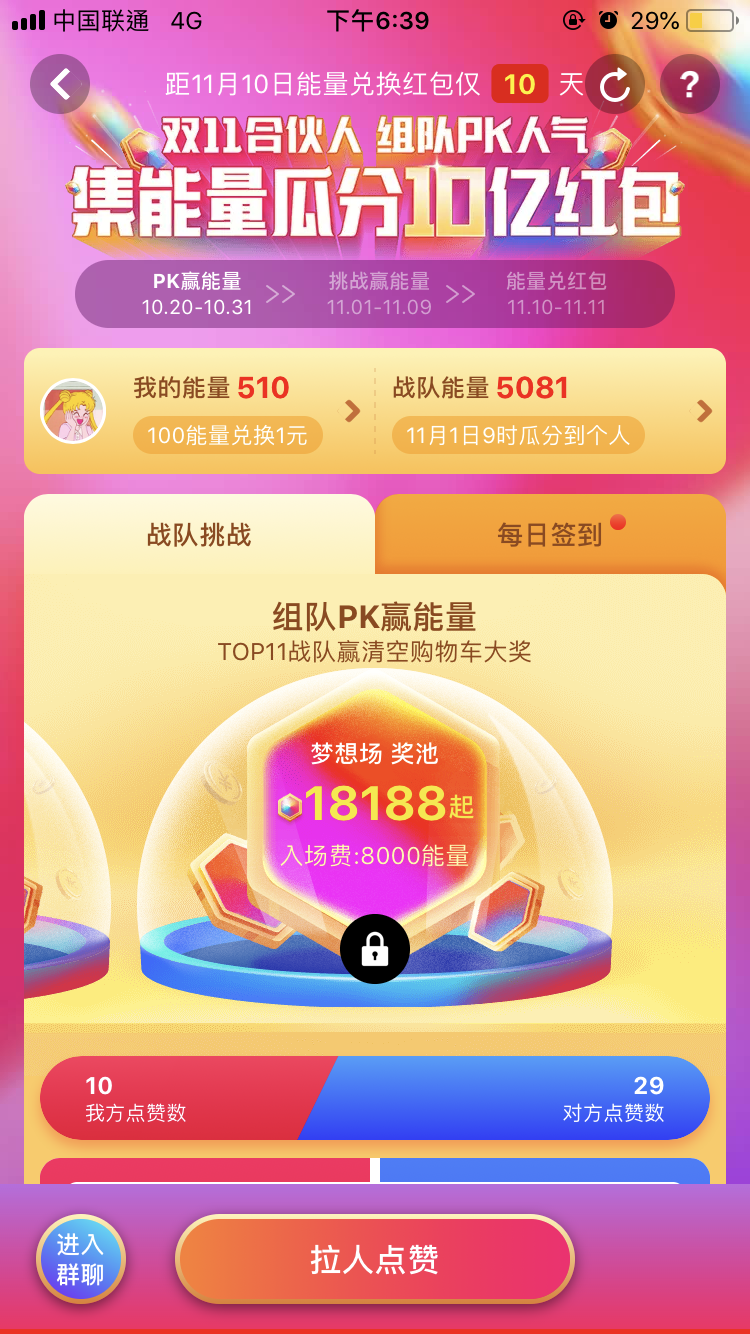This screenshot has height=1334, width=750.
Task: Select the 战队挑战 tab
Action: pos(199,535)
